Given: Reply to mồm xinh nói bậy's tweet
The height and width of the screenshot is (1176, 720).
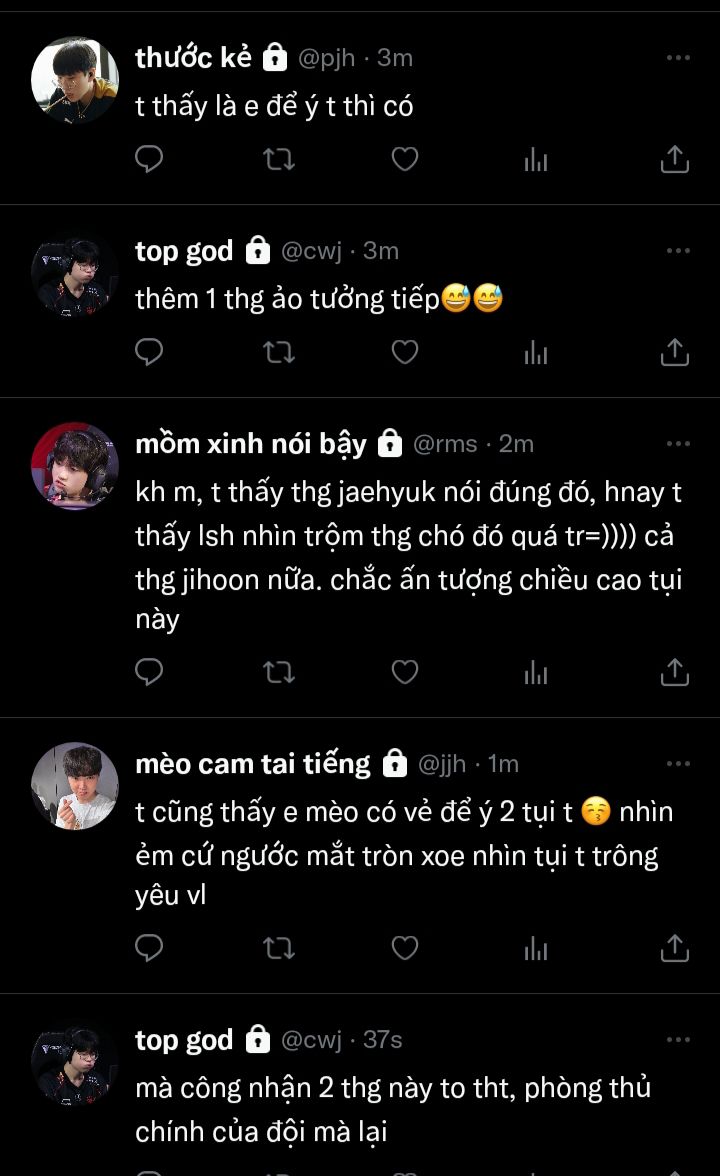Looking at the screenshot, I should pos(148,672).
